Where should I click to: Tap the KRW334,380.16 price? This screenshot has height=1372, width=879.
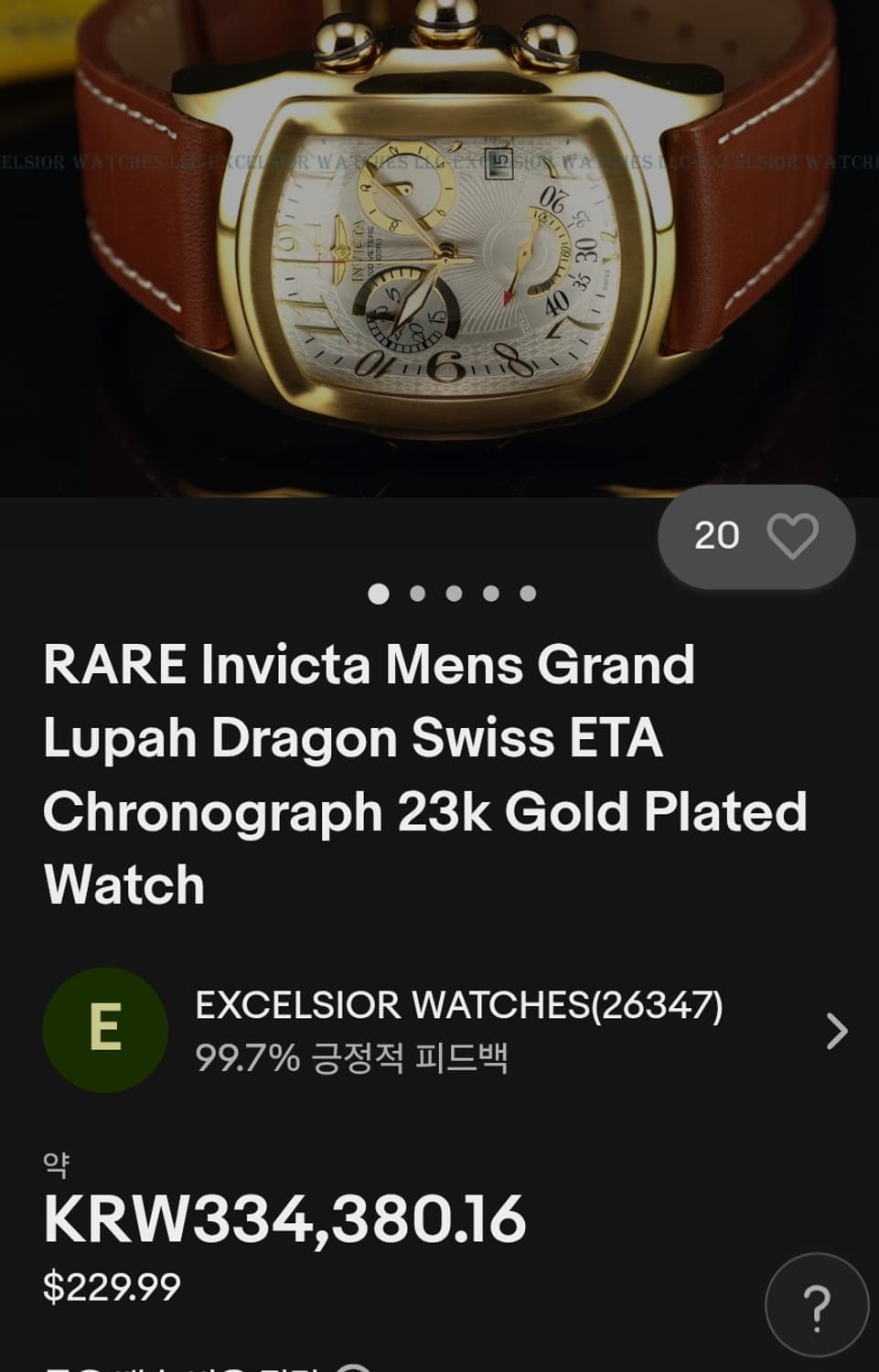(x=284, y=1217)
